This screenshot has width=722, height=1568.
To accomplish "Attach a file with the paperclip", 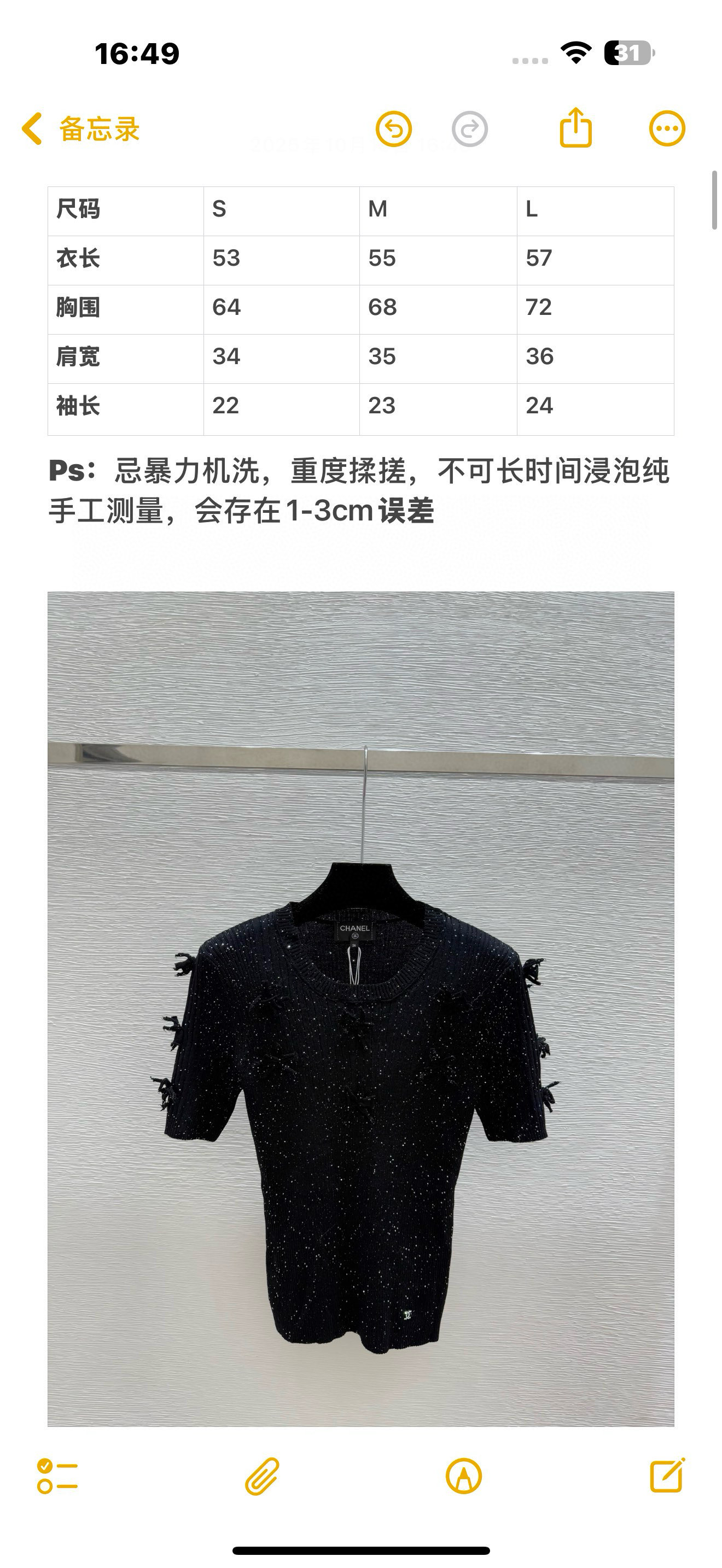I will point(262,1476).
